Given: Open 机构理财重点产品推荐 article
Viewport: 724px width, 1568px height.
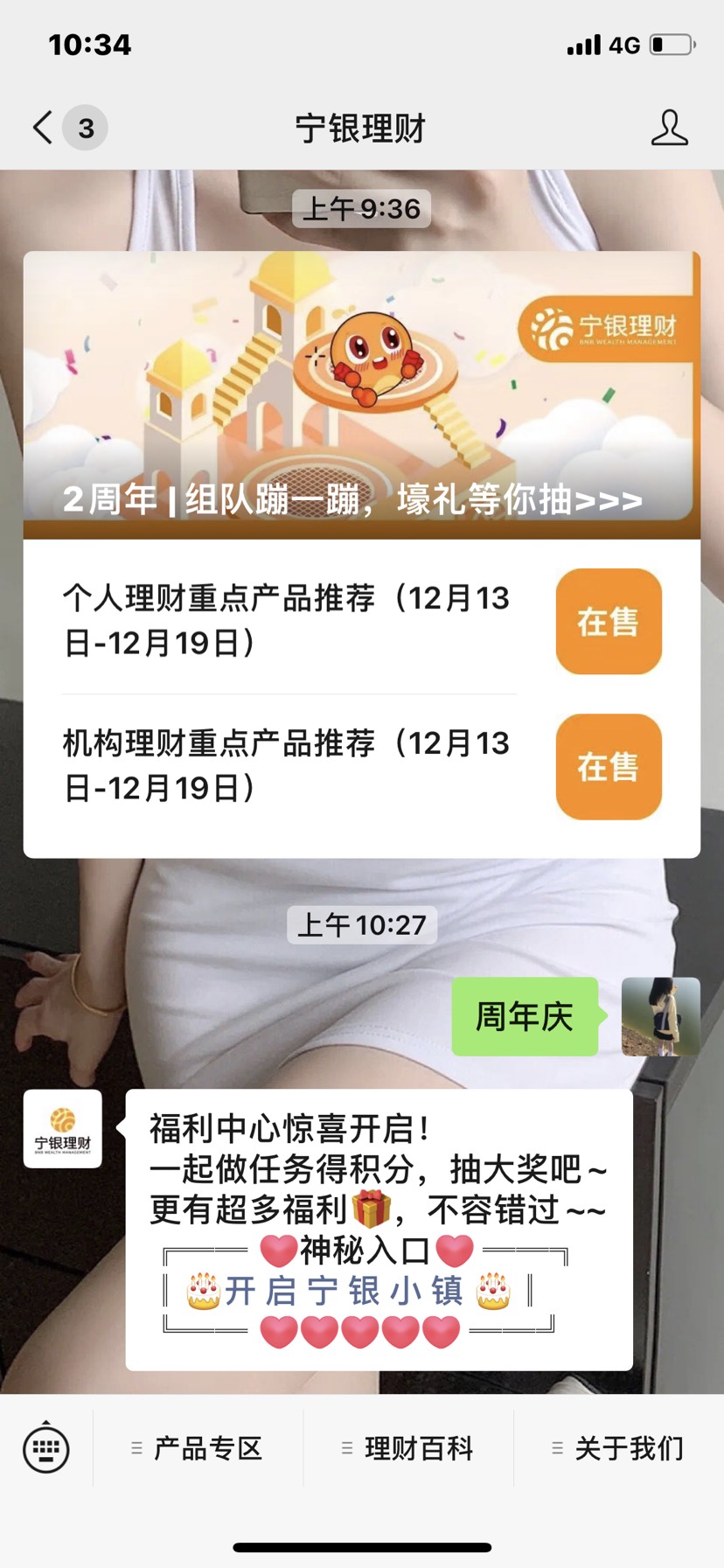Looking at the screenshot, I should click(289, 766).
